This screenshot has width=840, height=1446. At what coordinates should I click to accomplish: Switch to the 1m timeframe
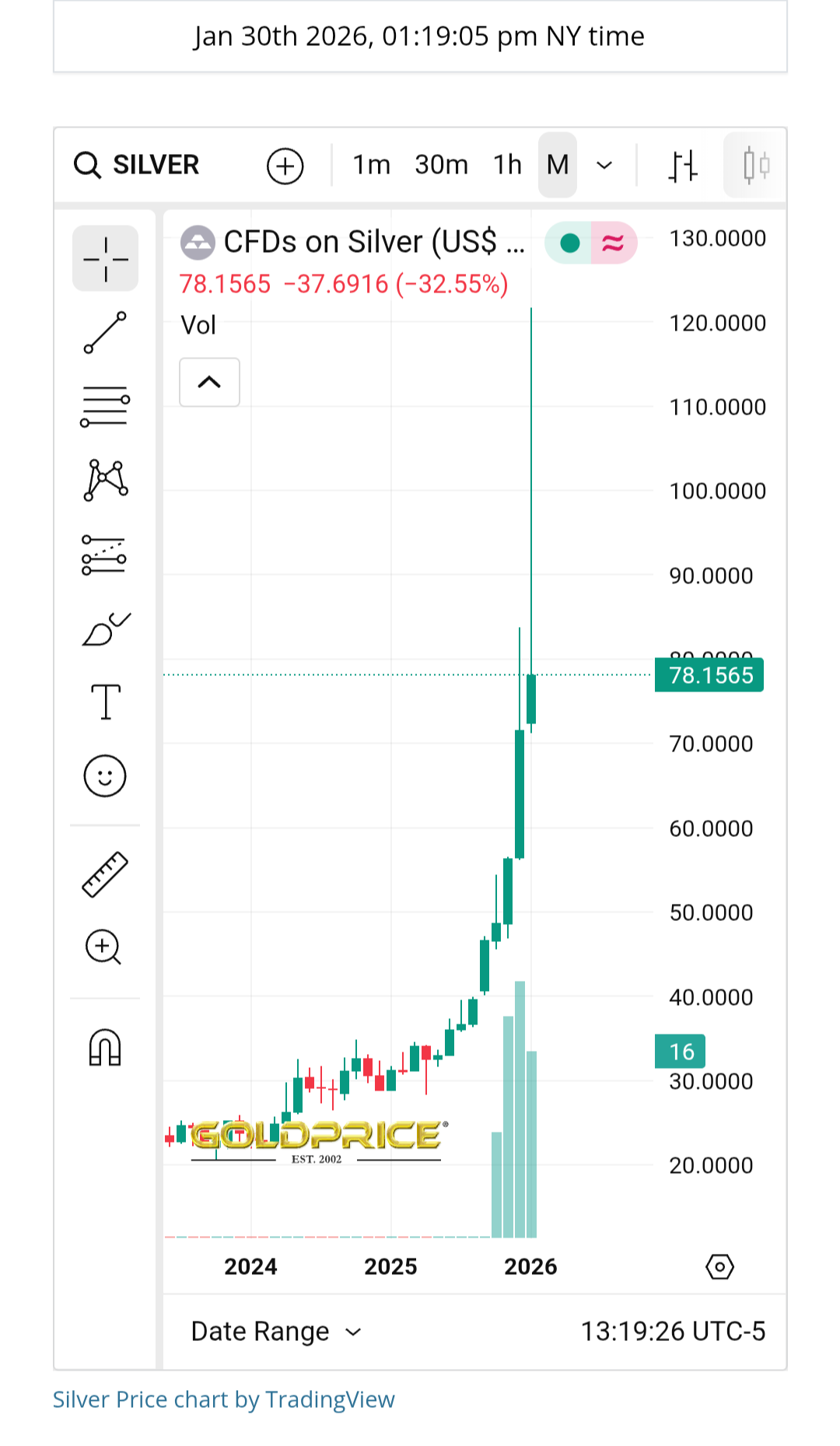click(371, 165)
